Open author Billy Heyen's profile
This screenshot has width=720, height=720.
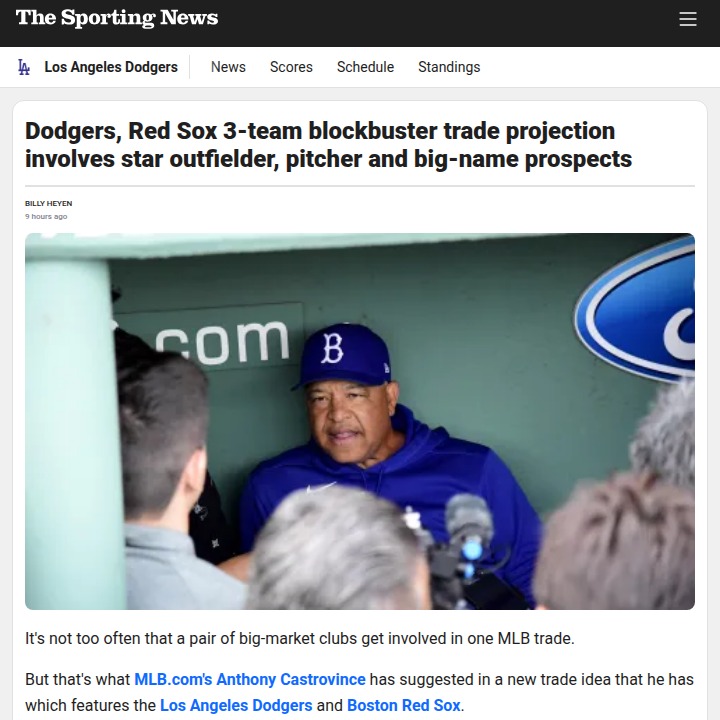coord(49,204)
